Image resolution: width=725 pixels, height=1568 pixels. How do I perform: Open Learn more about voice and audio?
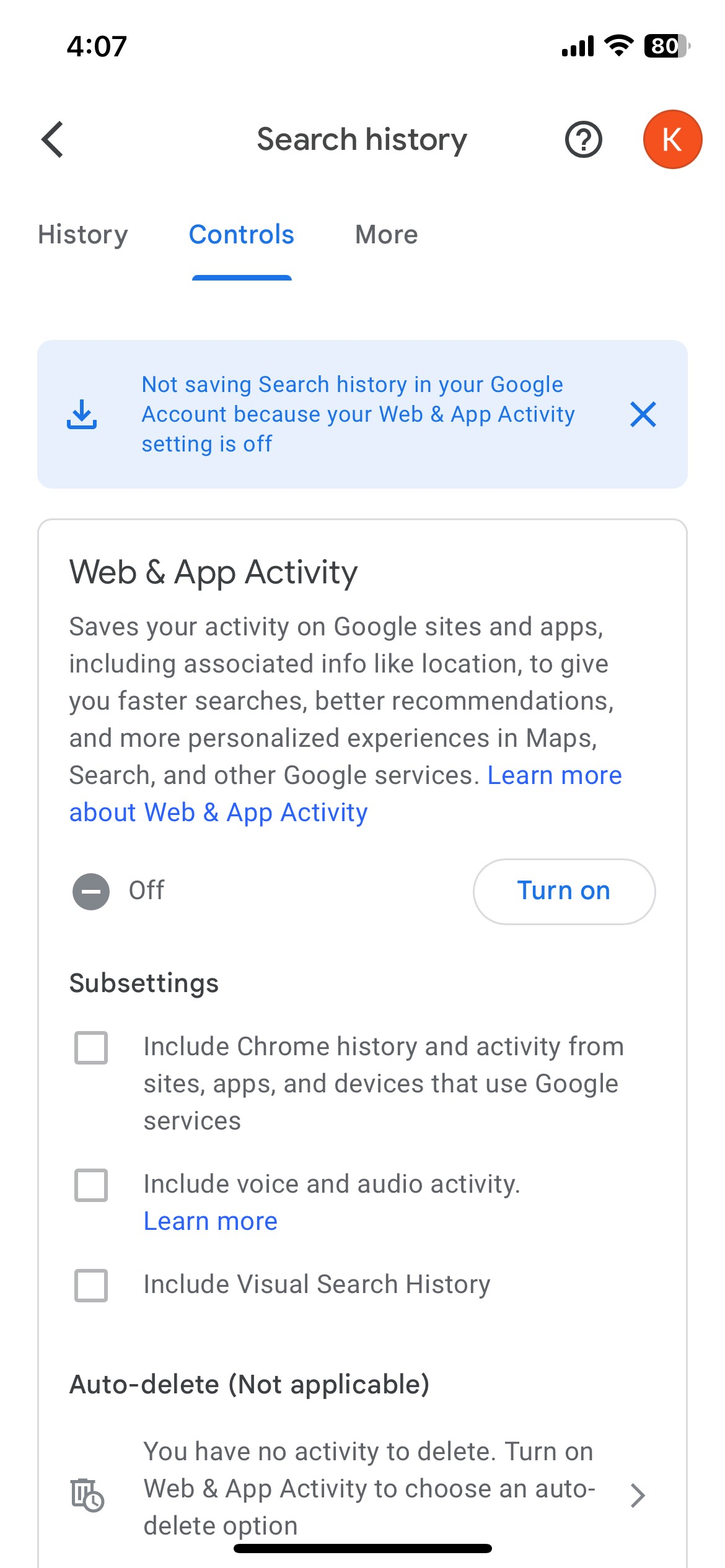click(211, 1221)
